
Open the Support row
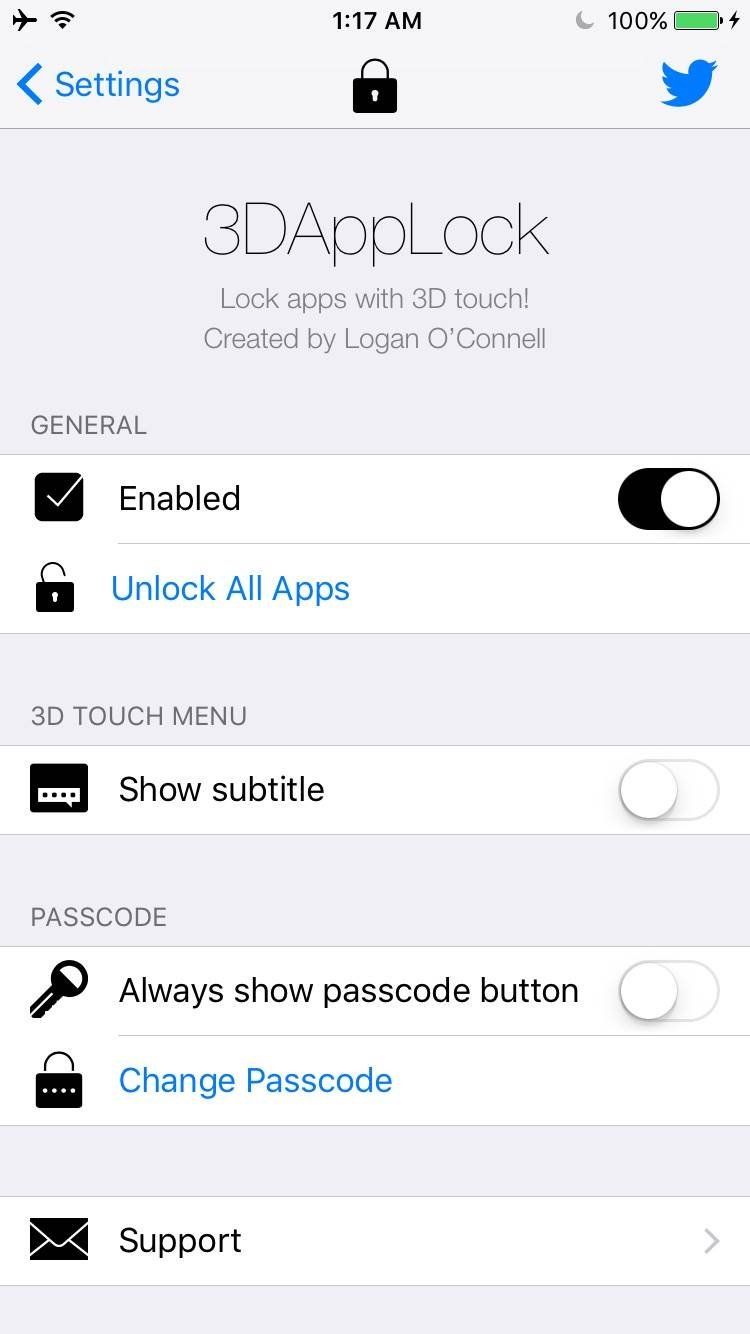click(375, 1241)
